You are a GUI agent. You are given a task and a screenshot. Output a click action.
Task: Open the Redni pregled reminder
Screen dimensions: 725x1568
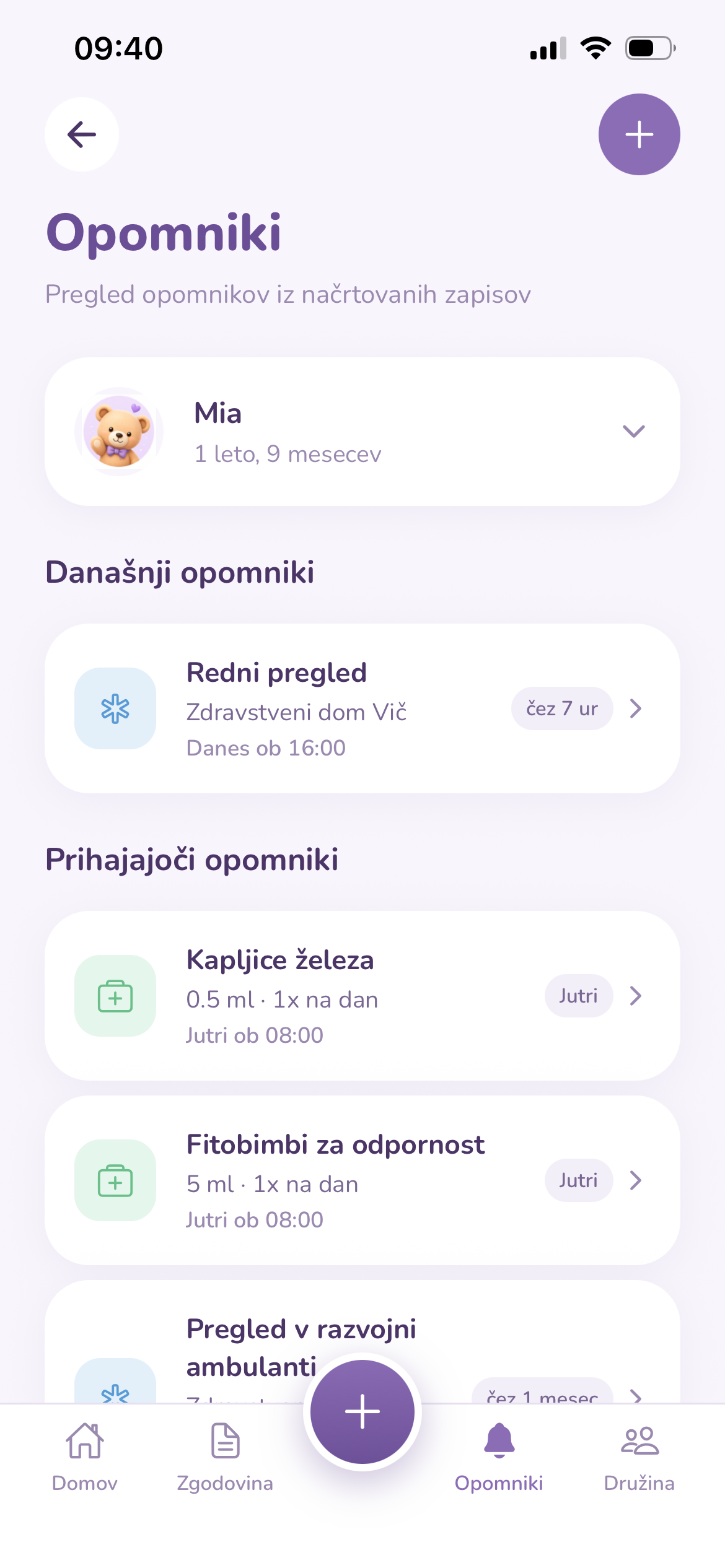(362, 708)
